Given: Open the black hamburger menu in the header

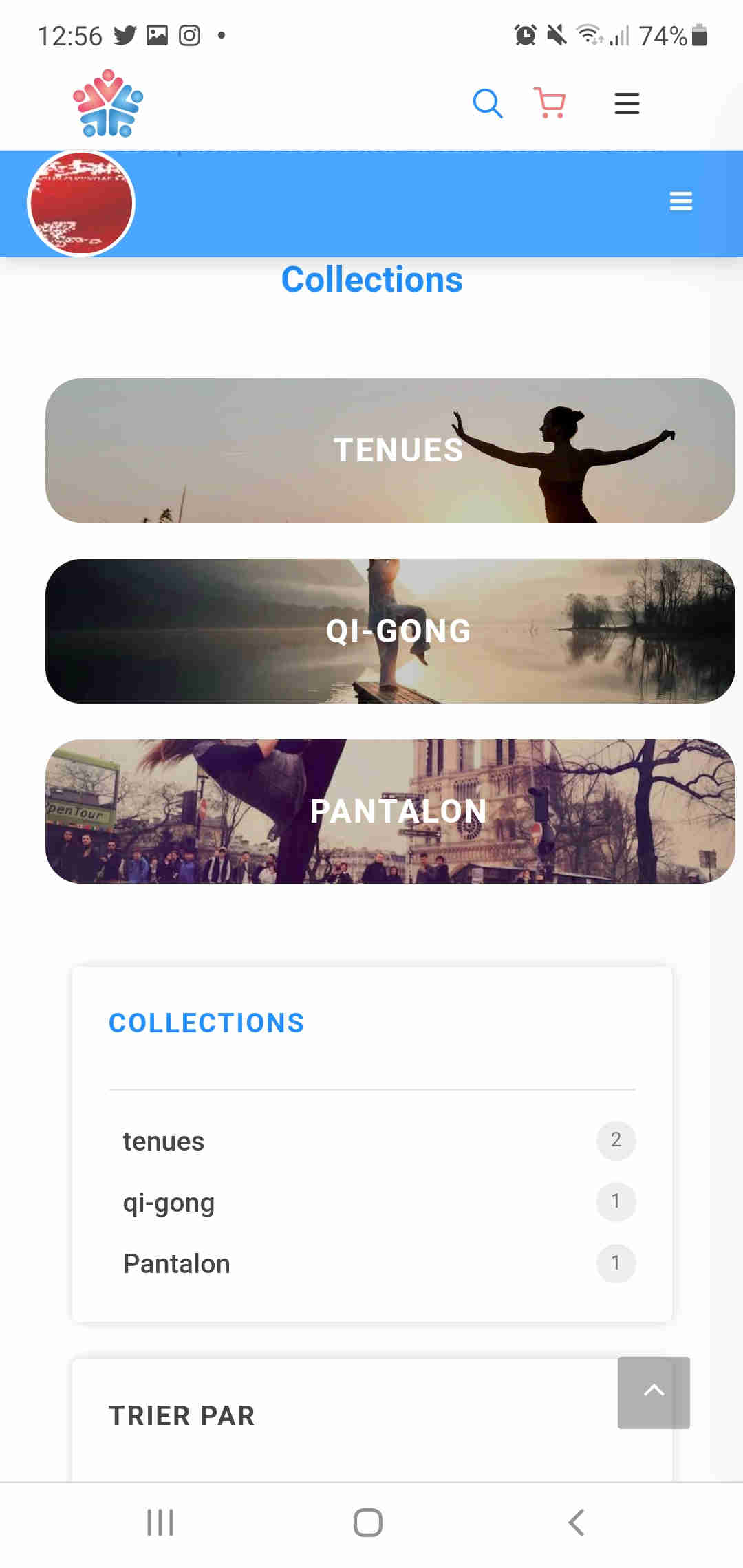Looking at the screenshot, I should [x=627, y=104].
